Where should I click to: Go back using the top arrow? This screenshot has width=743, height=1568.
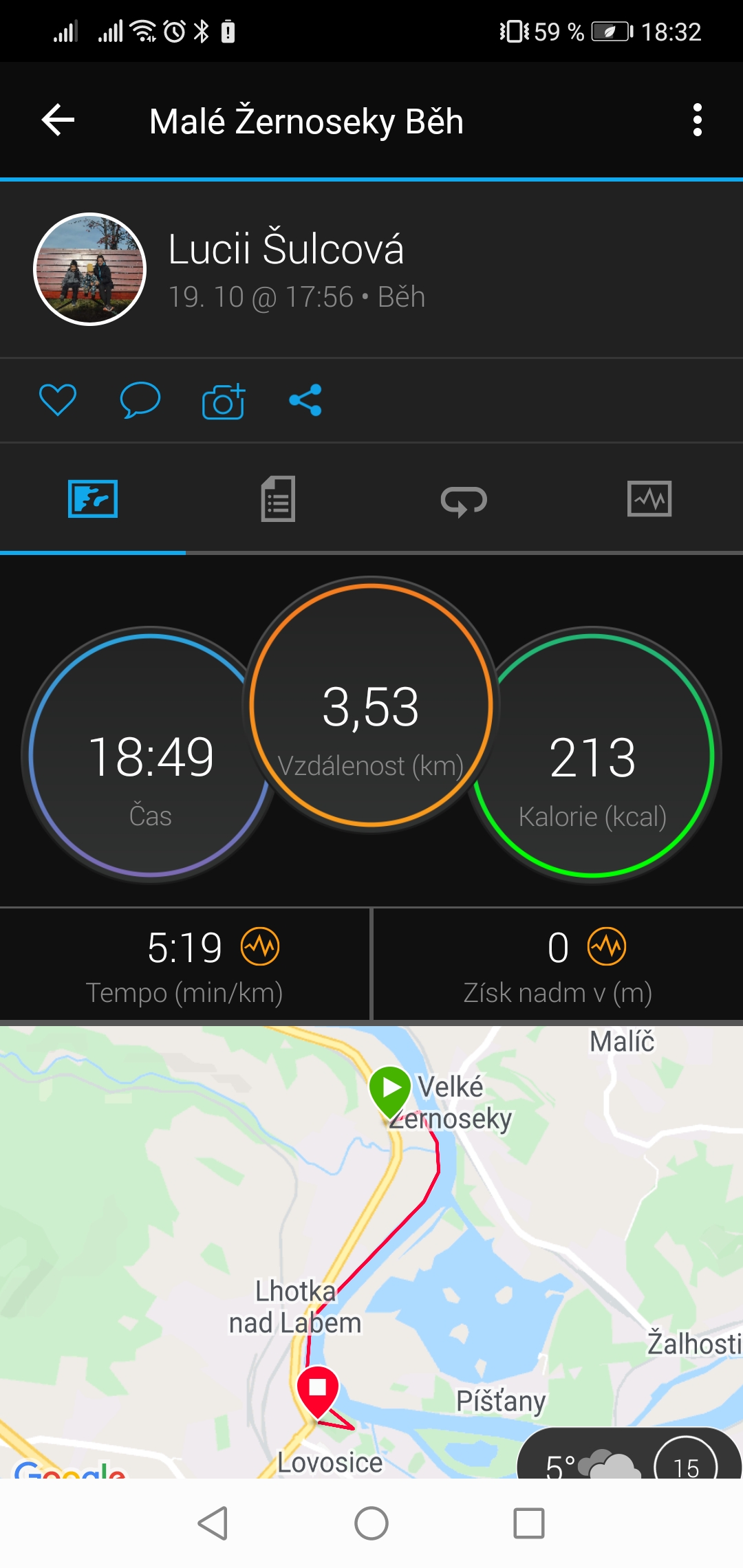click(58, 120)
